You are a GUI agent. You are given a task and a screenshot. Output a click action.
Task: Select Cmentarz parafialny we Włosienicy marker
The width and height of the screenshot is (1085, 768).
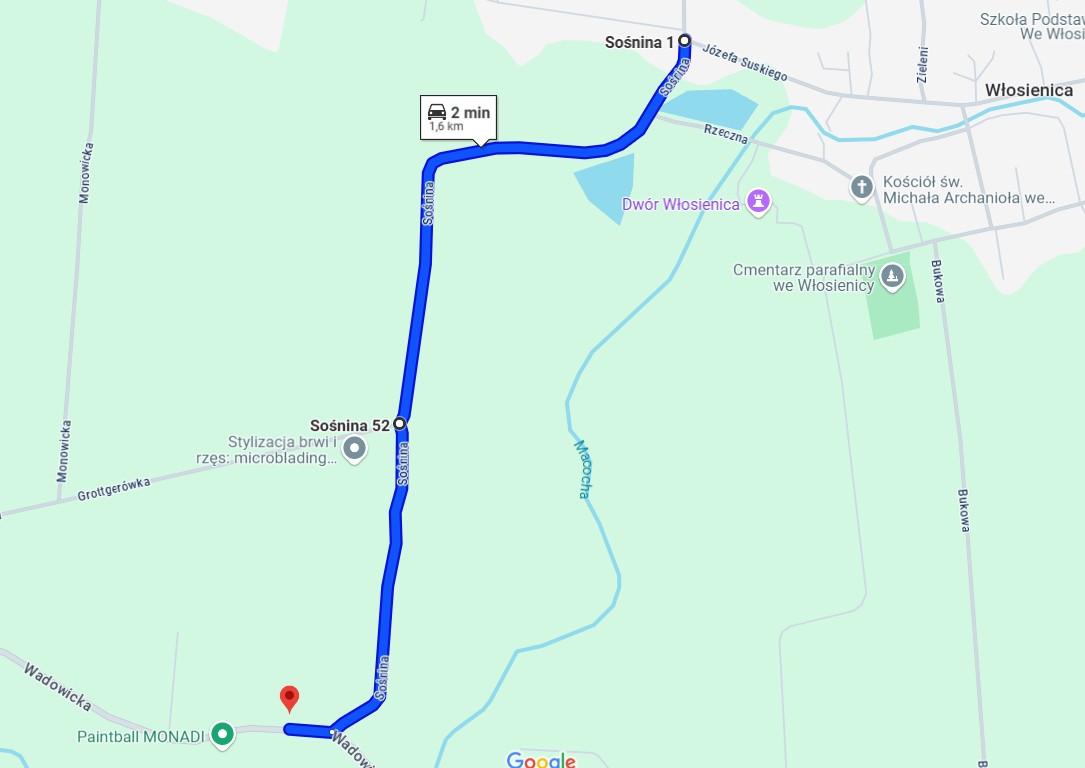click(892, 275)
